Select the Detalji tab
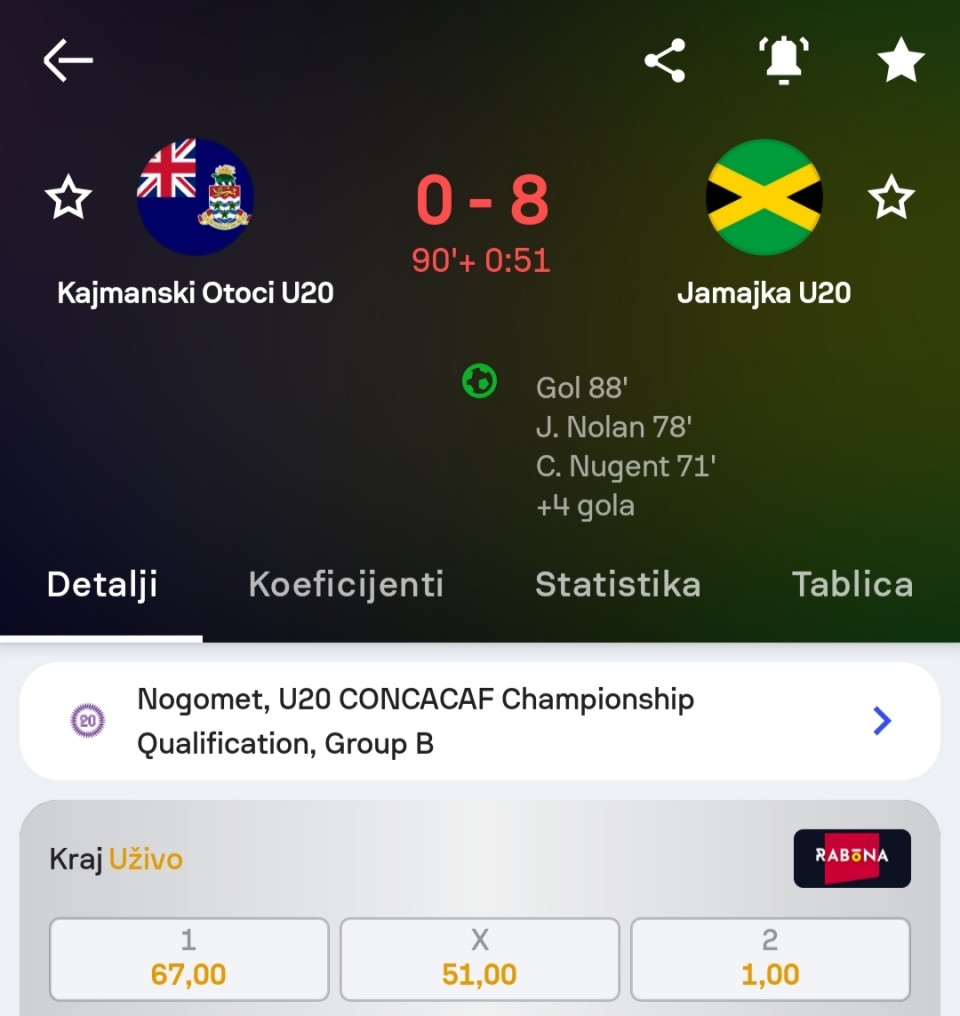960x1016 pixels. (102, 584)
